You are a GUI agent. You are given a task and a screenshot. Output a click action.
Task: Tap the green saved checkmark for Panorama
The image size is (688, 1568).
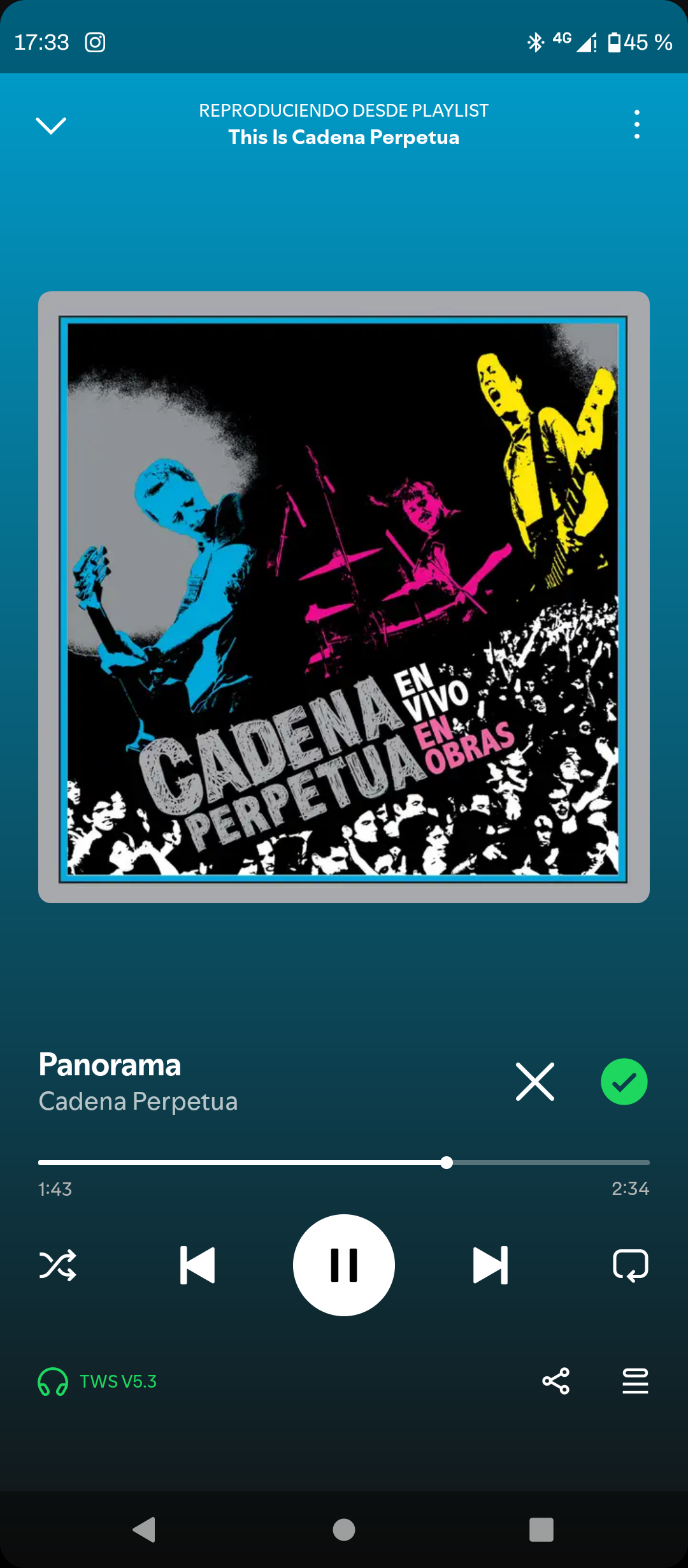[x=624, y=1082]
